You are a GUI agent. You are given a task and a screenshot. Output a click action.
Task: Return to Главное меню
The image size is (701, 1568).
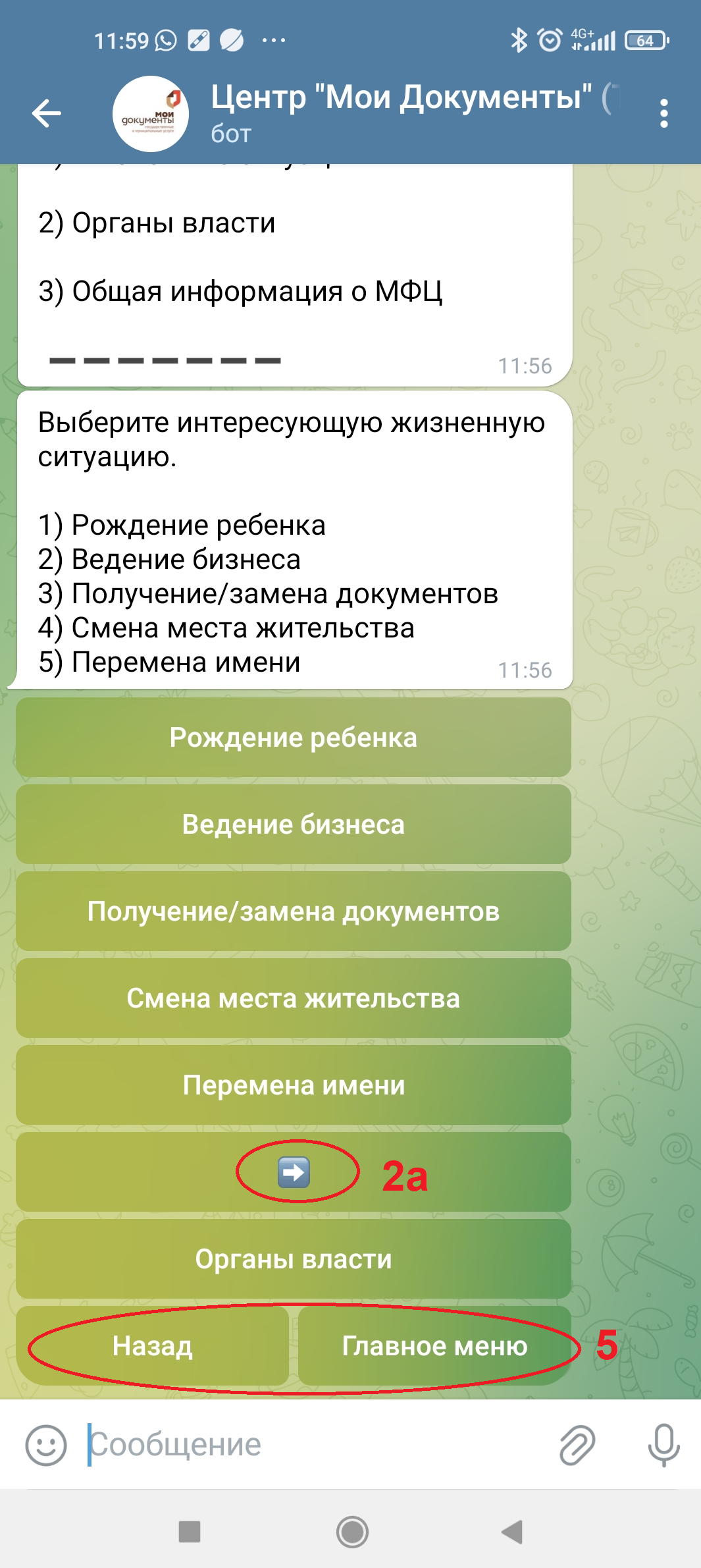(434, 1346)
